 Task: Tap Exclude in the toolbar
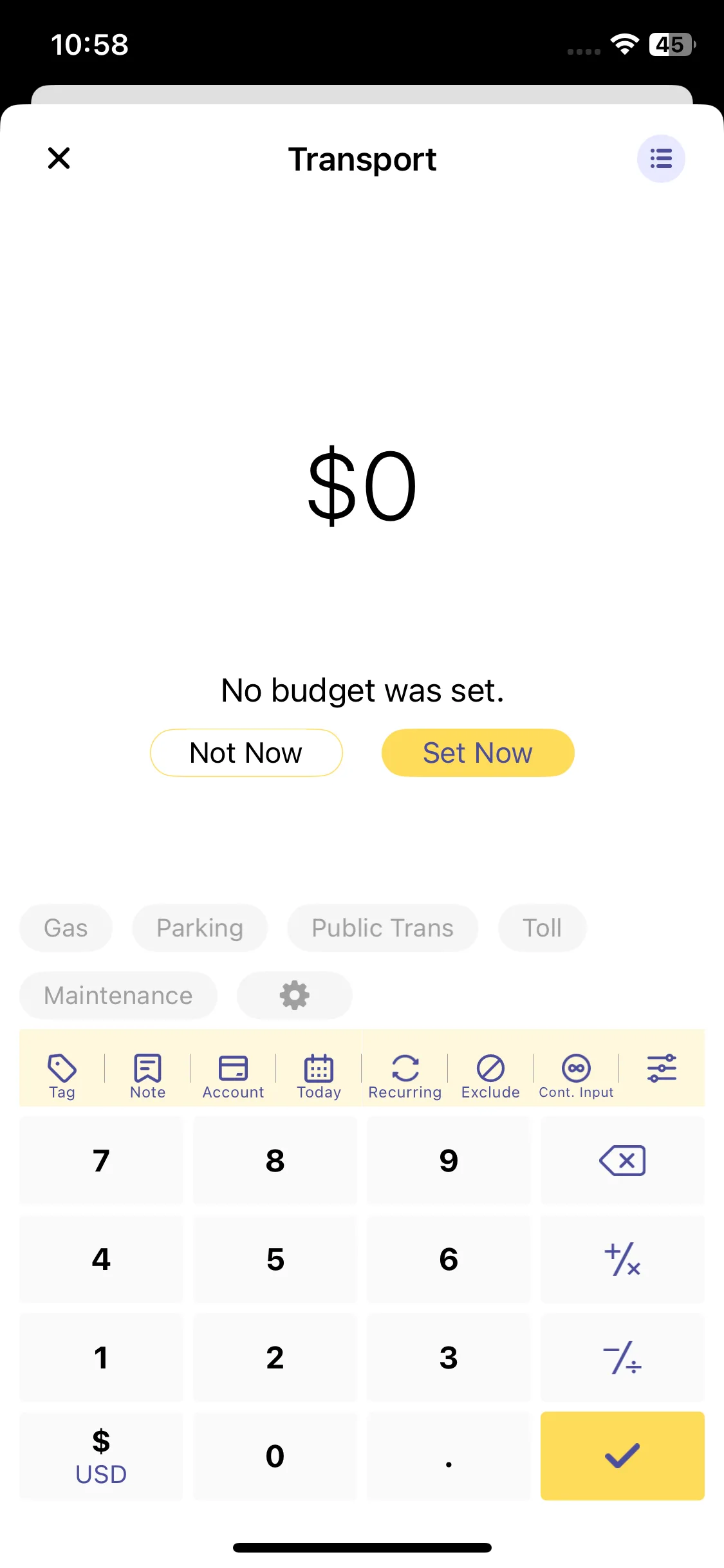point(490,1076)
